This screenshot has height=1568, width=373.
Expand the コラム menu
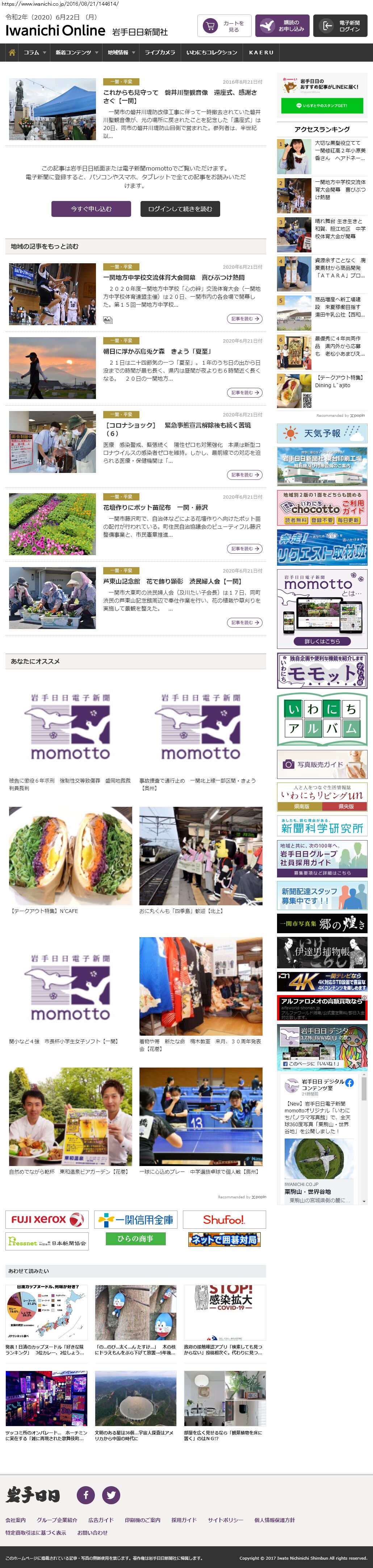[34, 53]
